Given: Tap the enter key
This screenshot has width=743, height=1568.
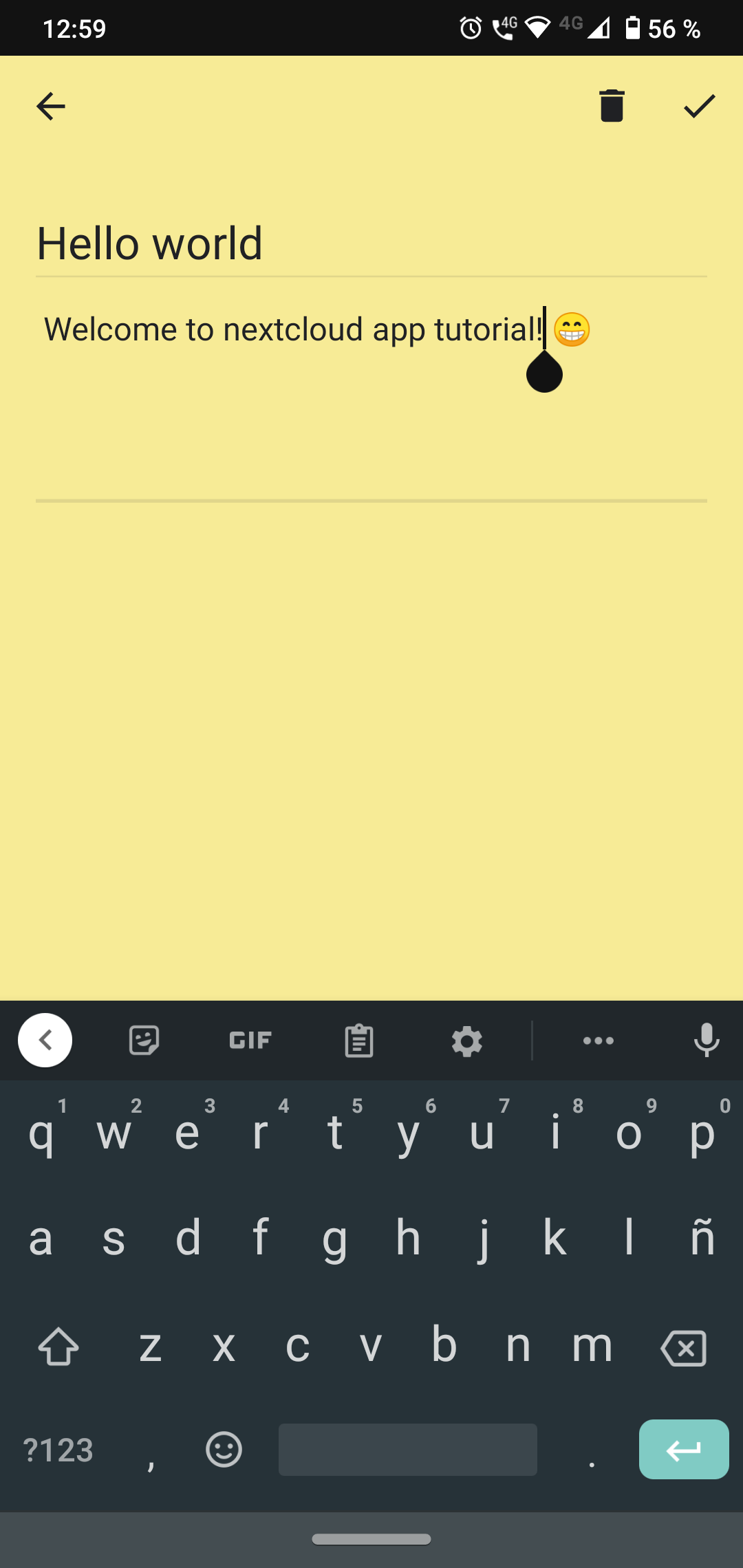Looking at the screenshot, I should [683, 1450].
